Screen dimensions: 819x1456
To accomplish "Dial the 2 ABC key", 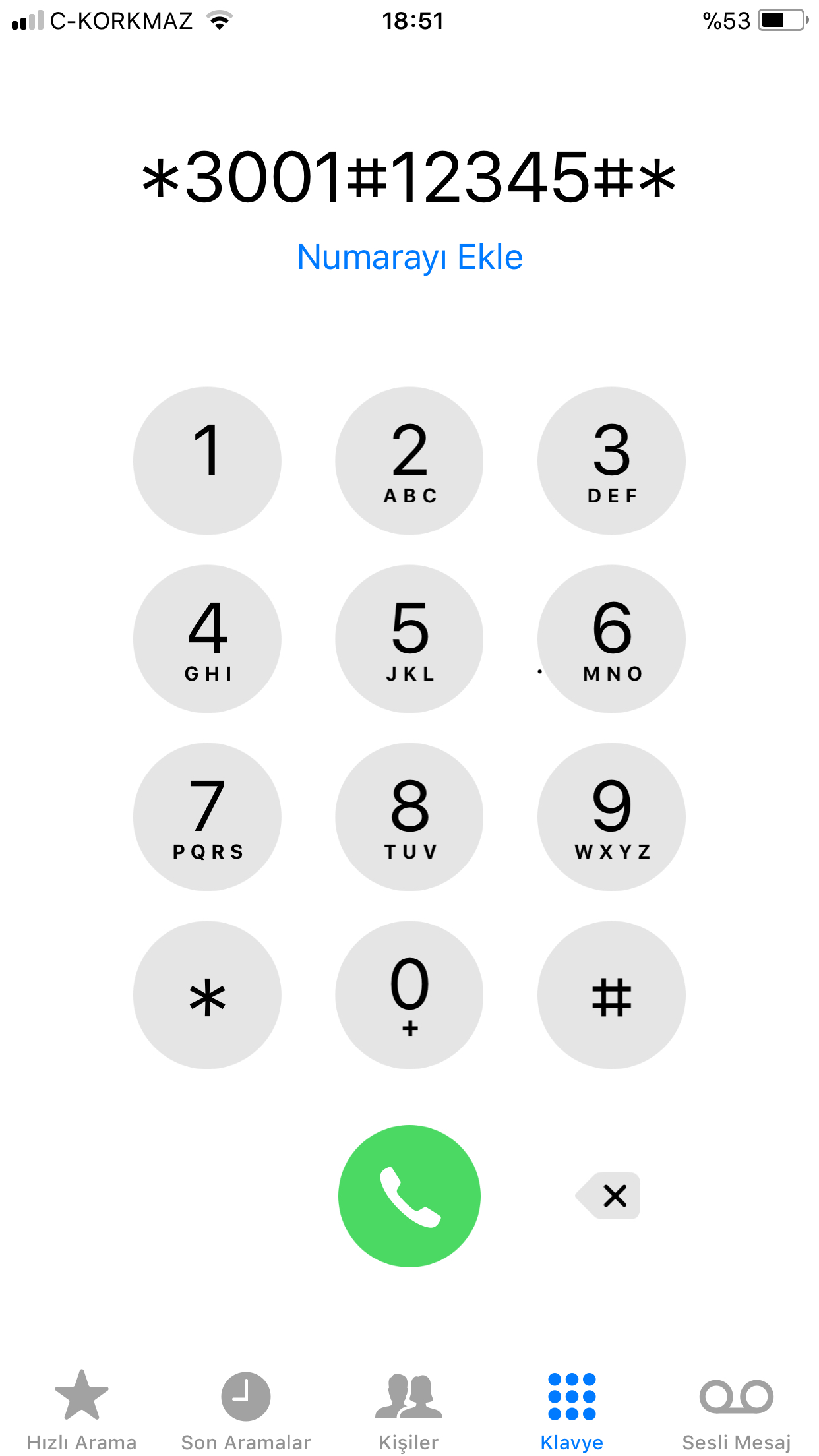I will [409, 460].
